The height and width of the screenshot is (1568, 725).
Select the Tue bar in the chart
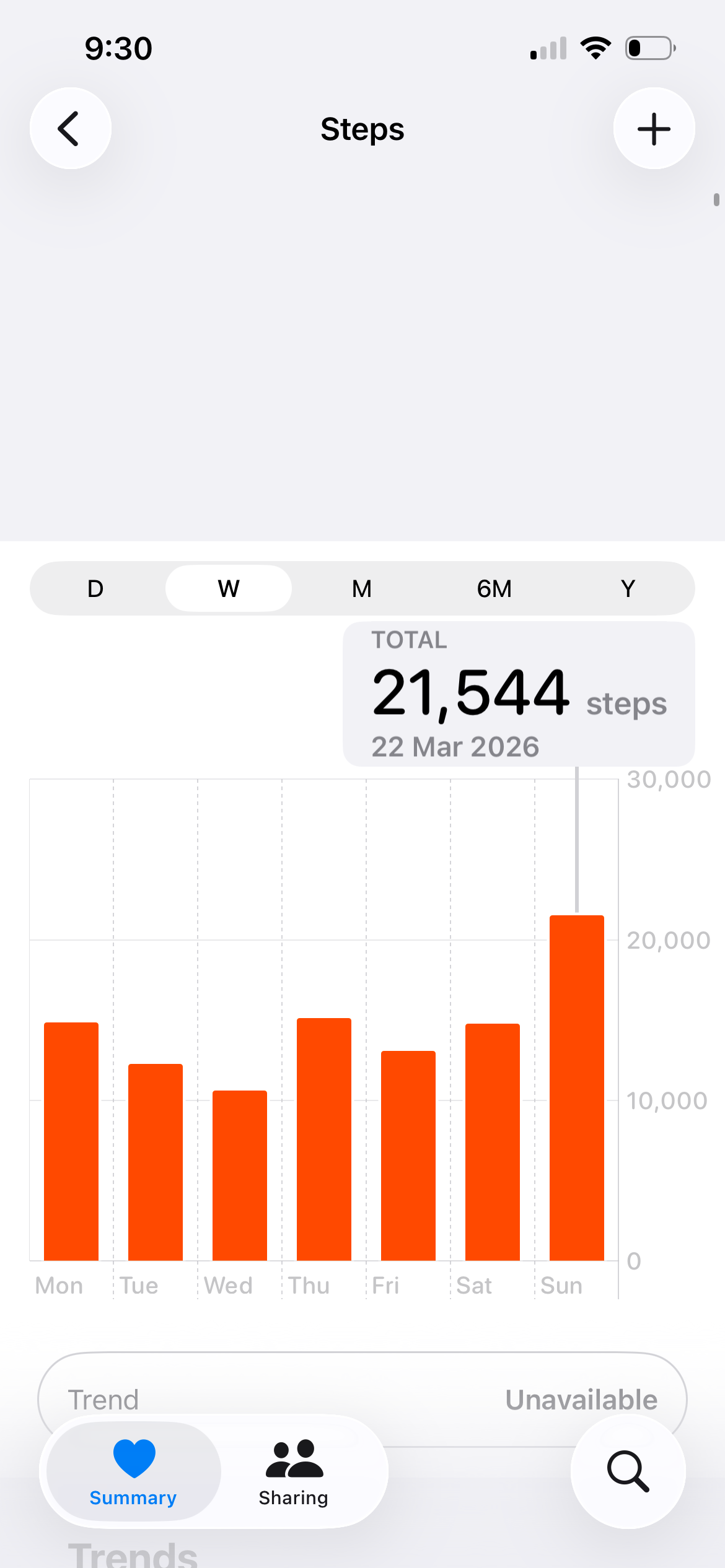coord(156,1162)
